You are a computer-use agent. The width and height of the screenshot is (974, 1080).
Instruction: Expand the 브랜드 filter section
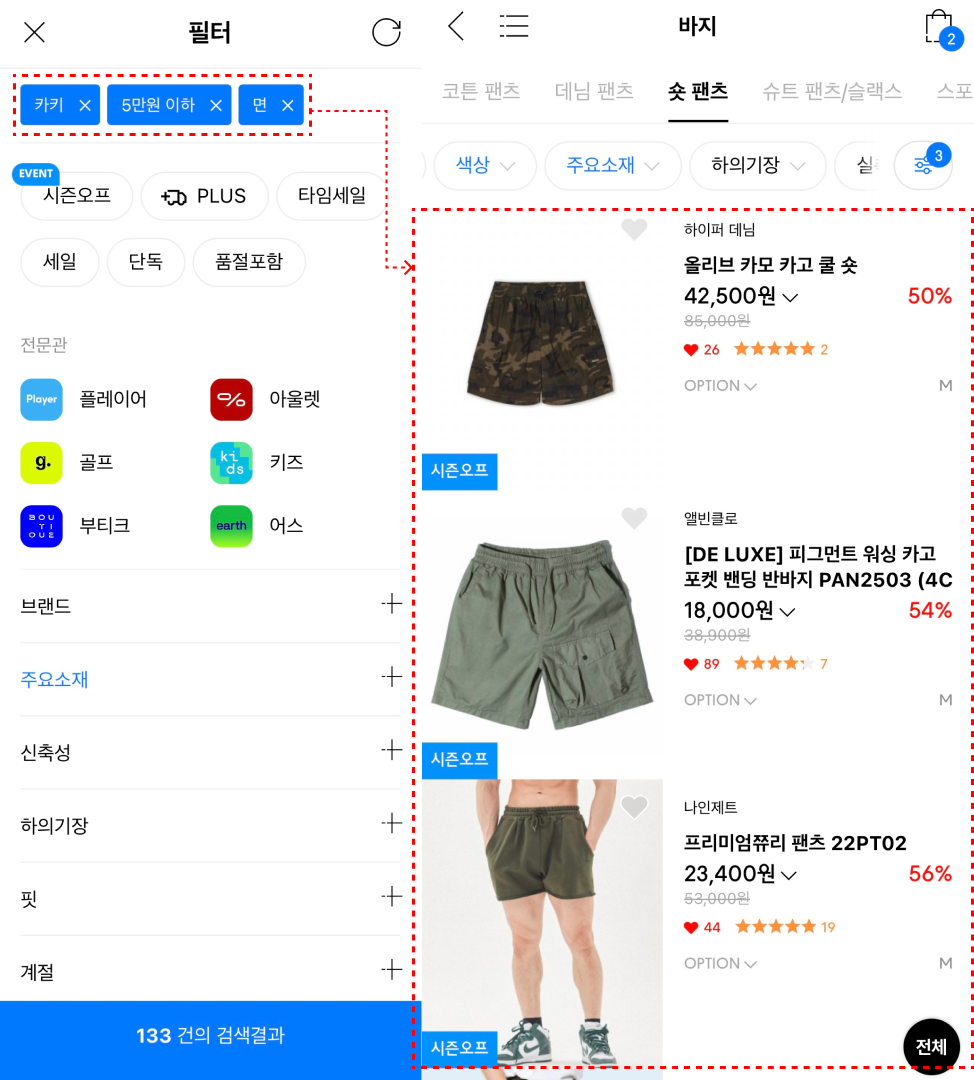click(391, 604)
